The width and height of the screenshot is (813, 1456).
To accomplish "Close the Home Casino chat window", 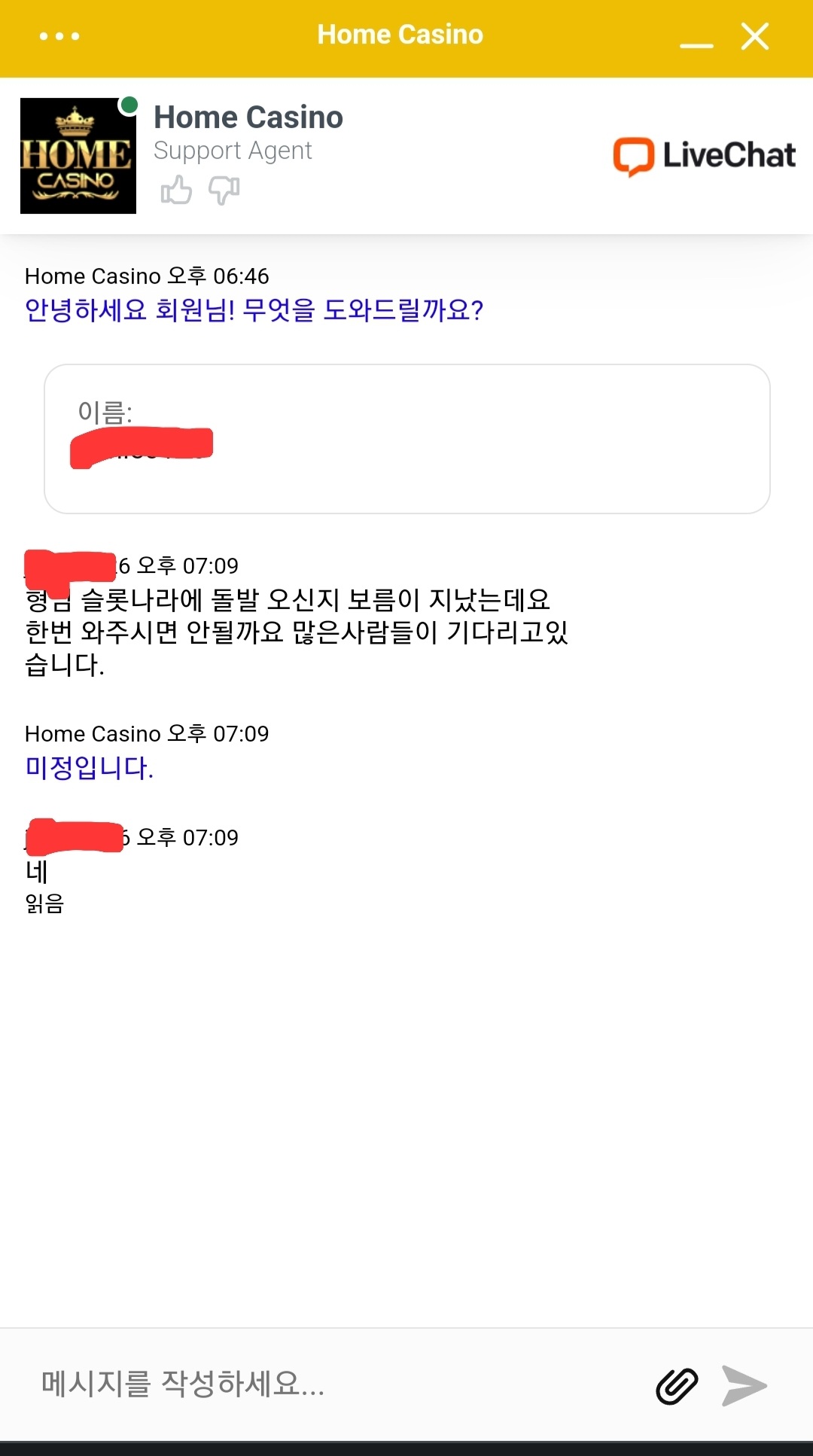I will click(755, 36).
